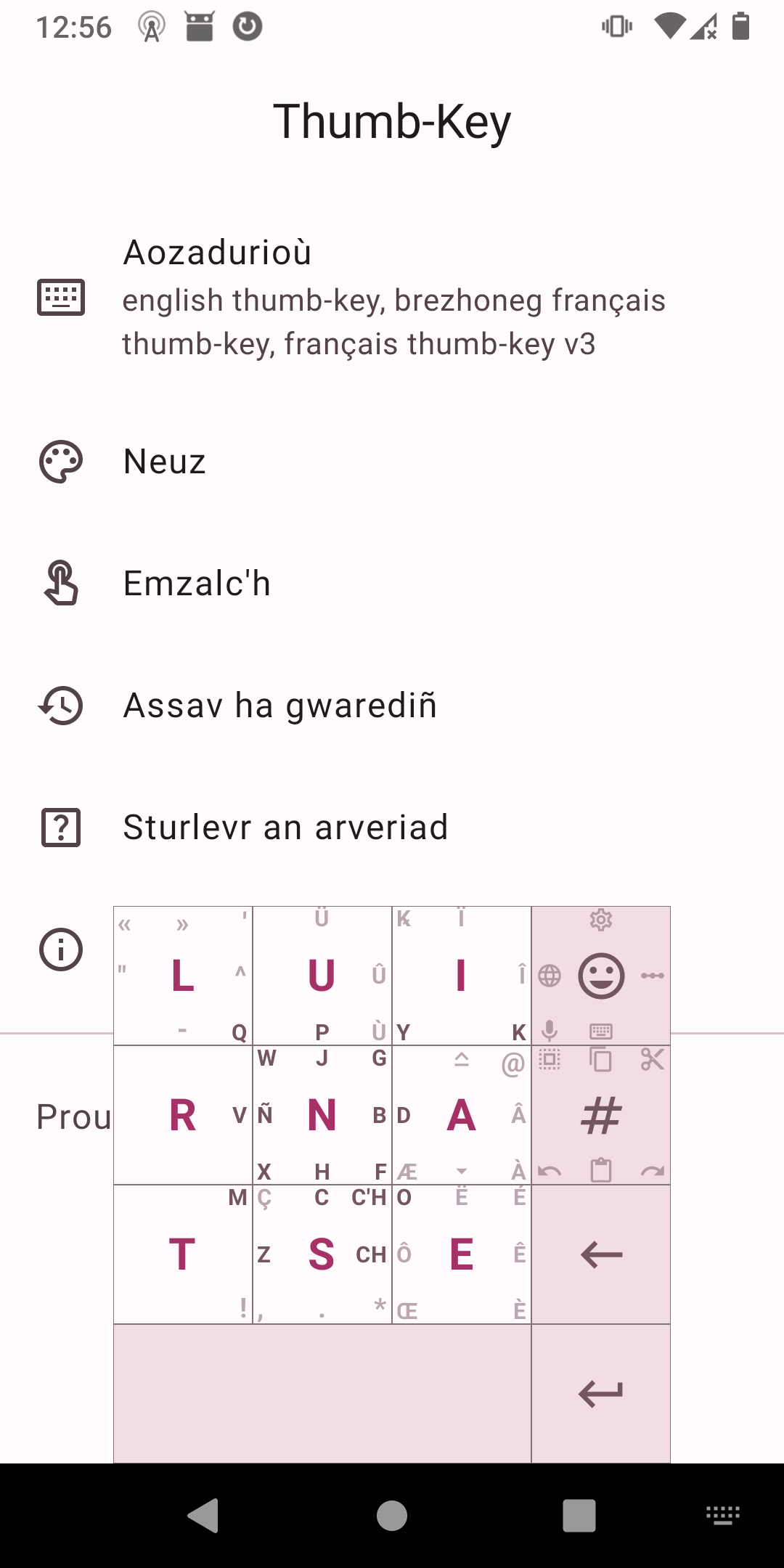The image size is (784, 1568).
Task: Tap the L key on the keyboard
Action: (183, 976)
